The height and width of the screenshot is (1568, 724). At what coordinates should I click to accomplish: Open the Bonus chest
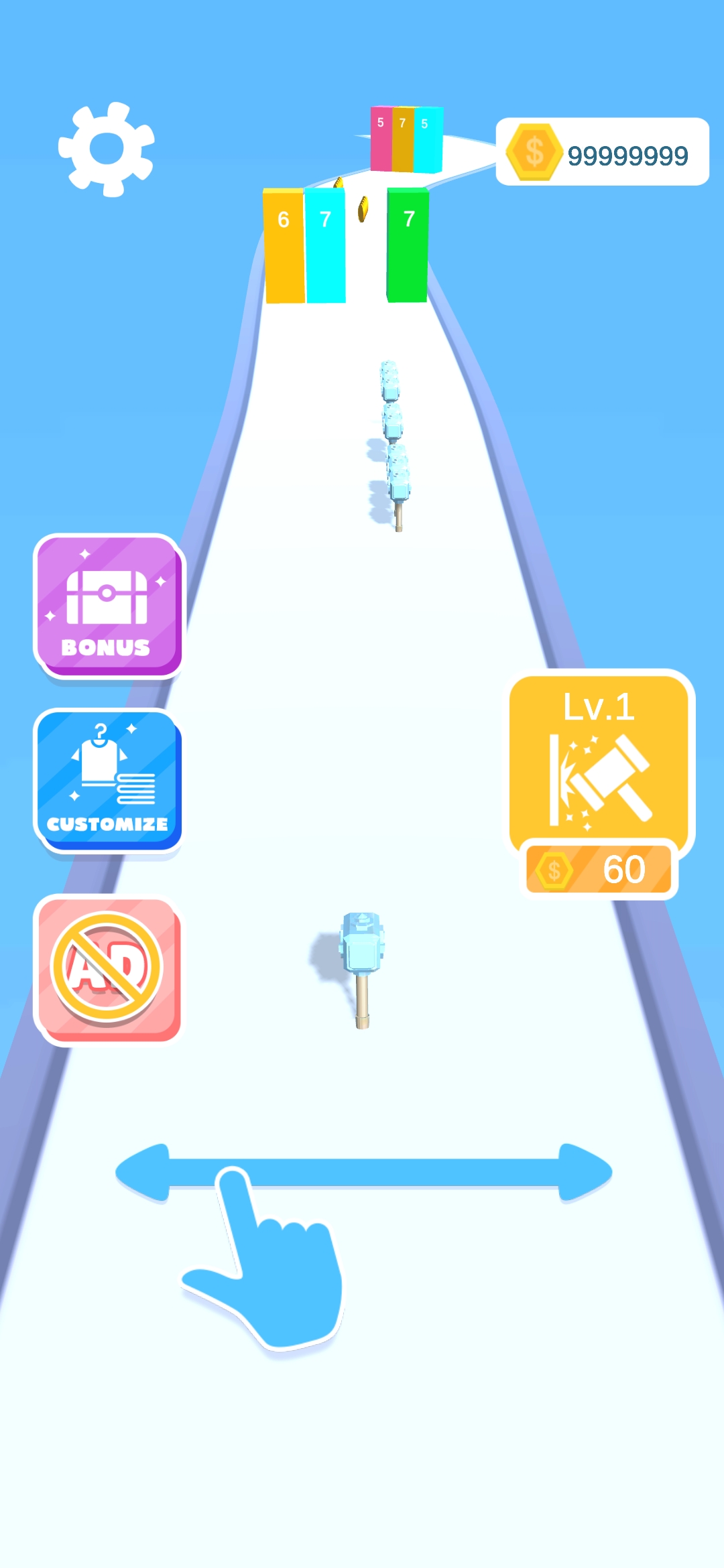tap(108, 606)
